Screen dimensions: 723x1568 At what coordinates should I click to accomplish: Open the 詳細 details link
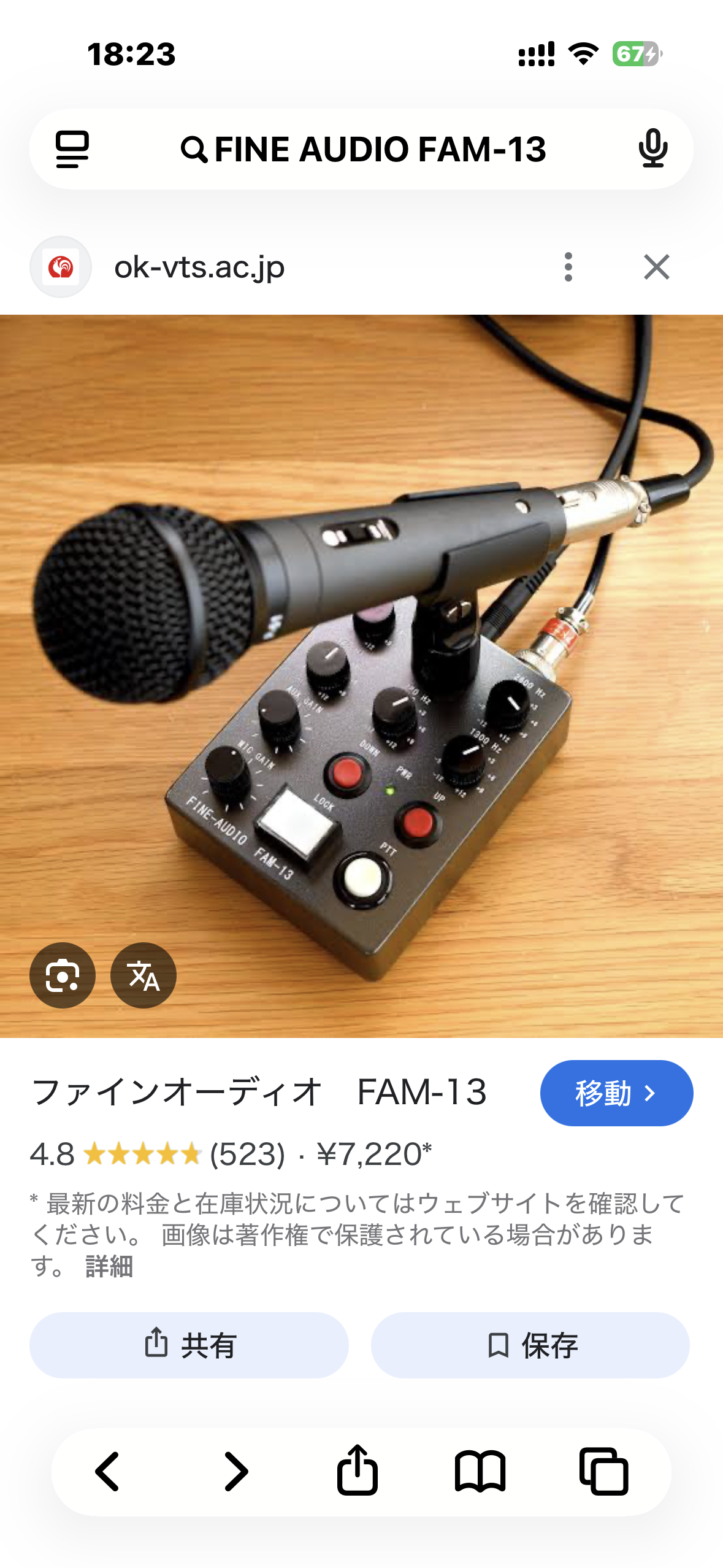[x=109, y=1266]
